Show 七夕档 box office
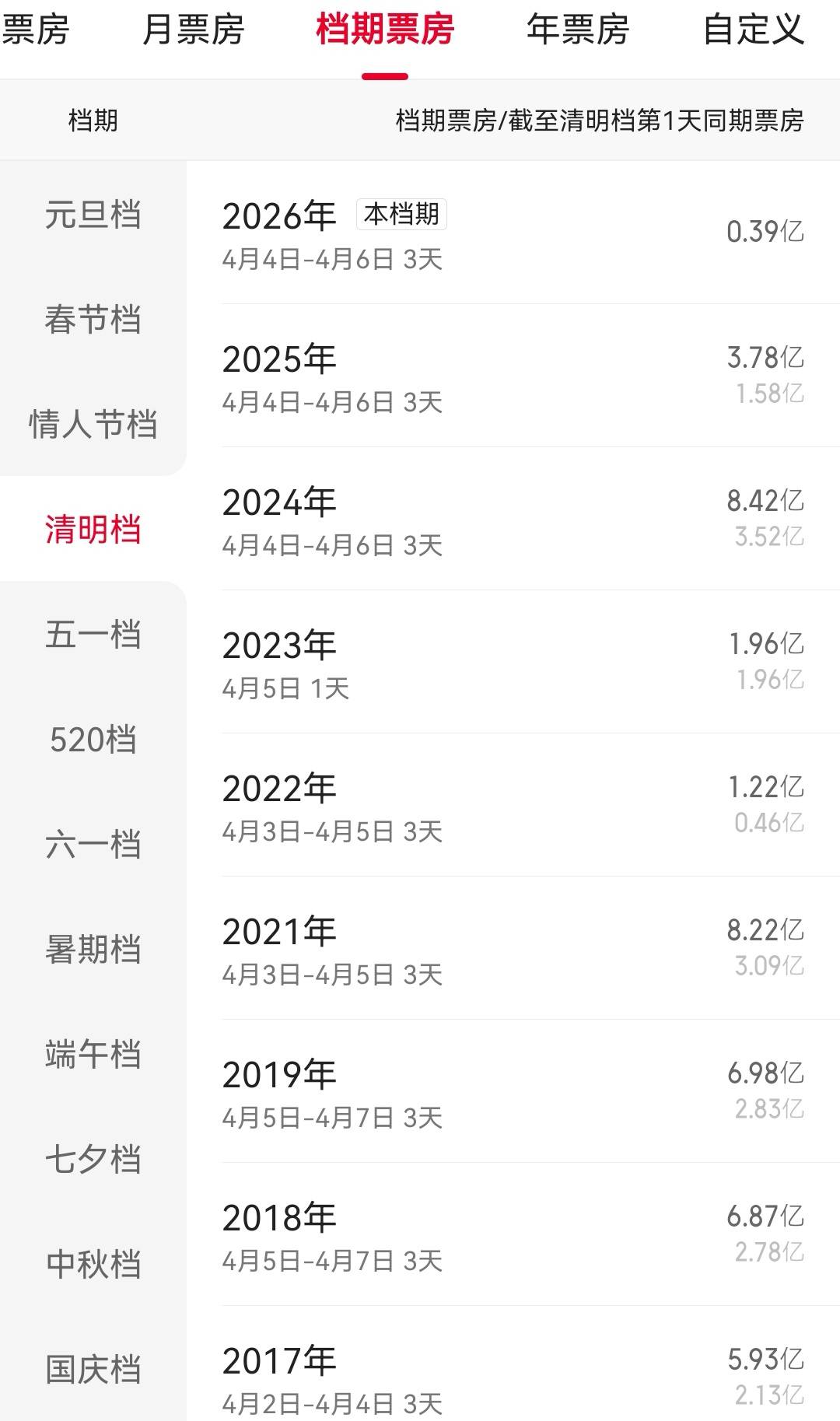Image resolution: width=840 pixels, height=1421 pixels. [93, 1160]
